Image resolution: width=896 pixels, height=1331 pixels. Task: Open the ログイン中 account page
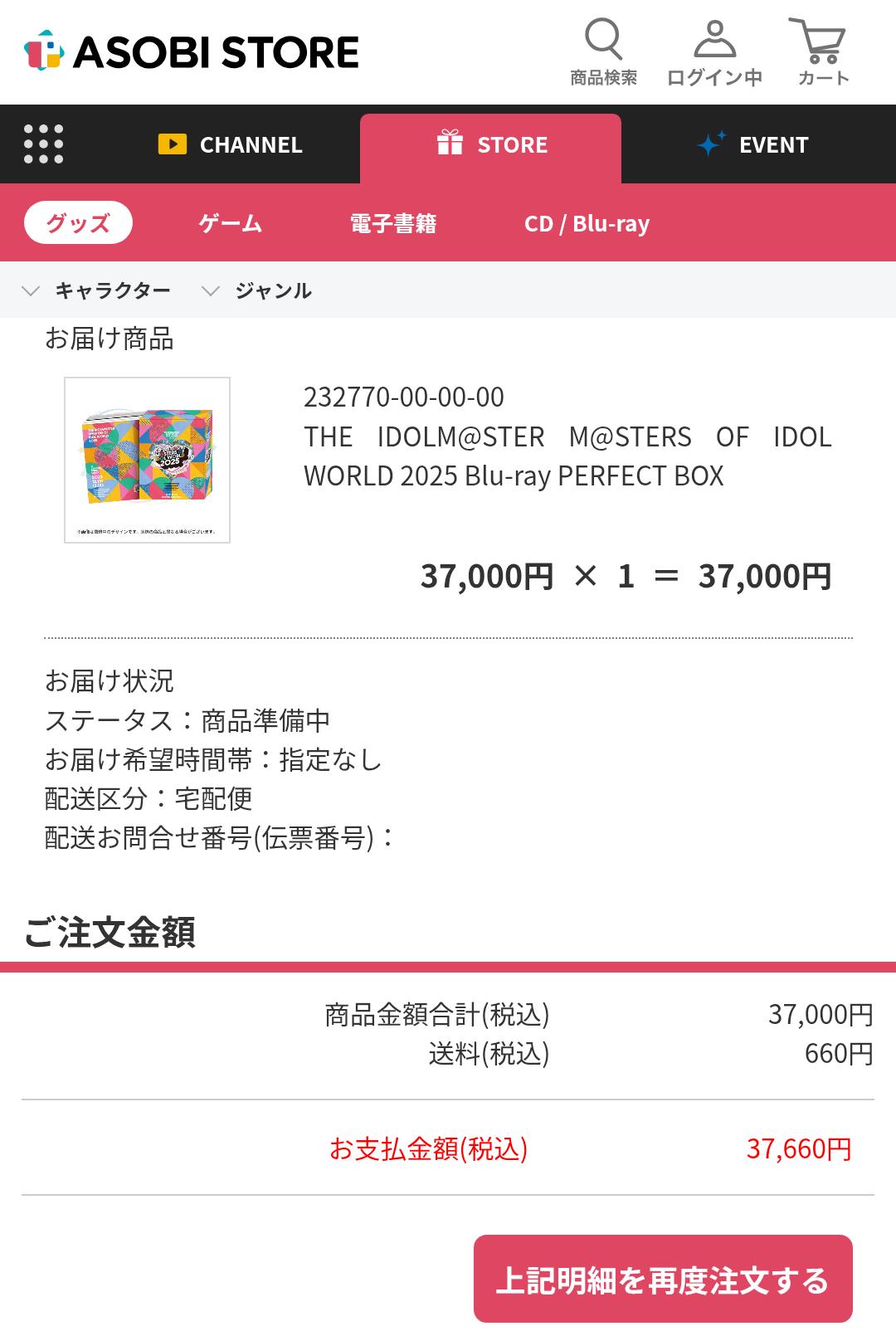714,52
